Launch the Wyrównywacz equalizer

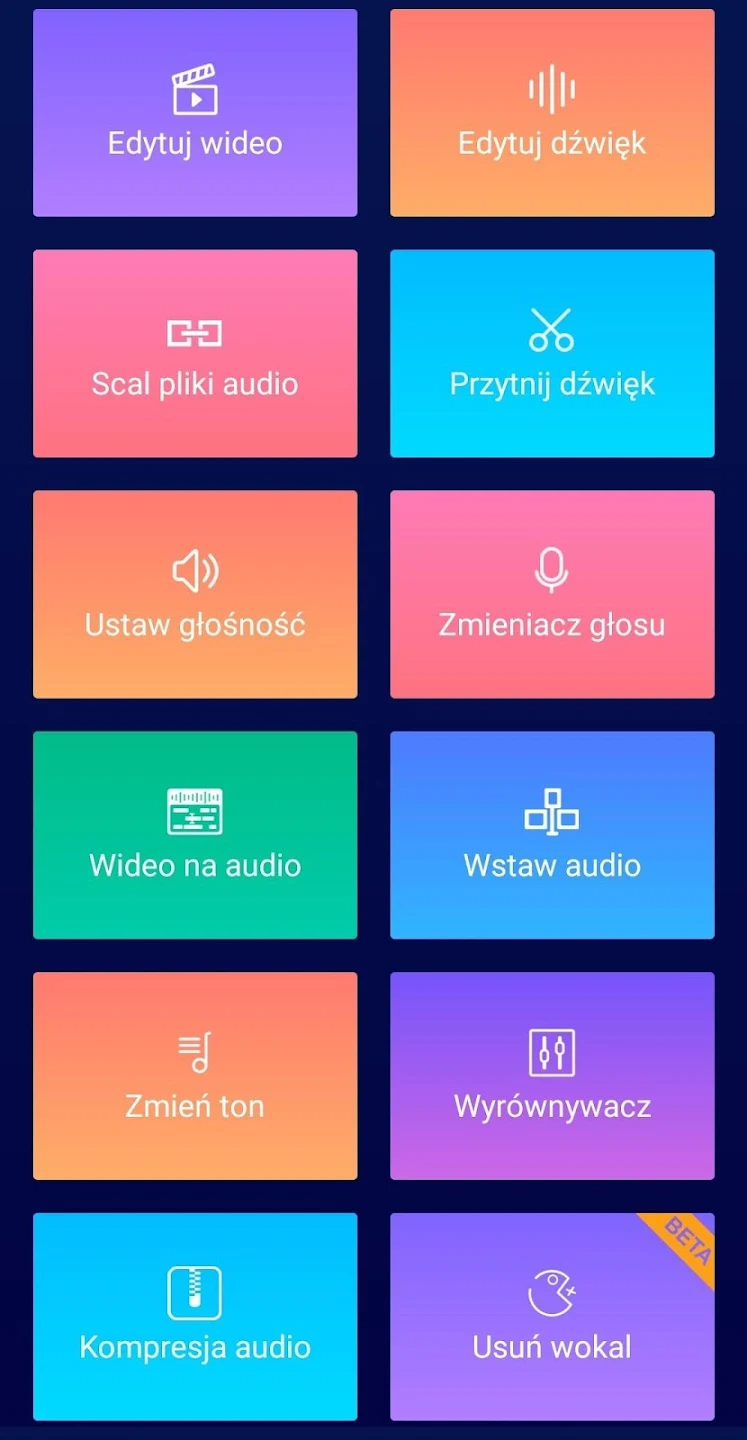[x=552, y=1077]
